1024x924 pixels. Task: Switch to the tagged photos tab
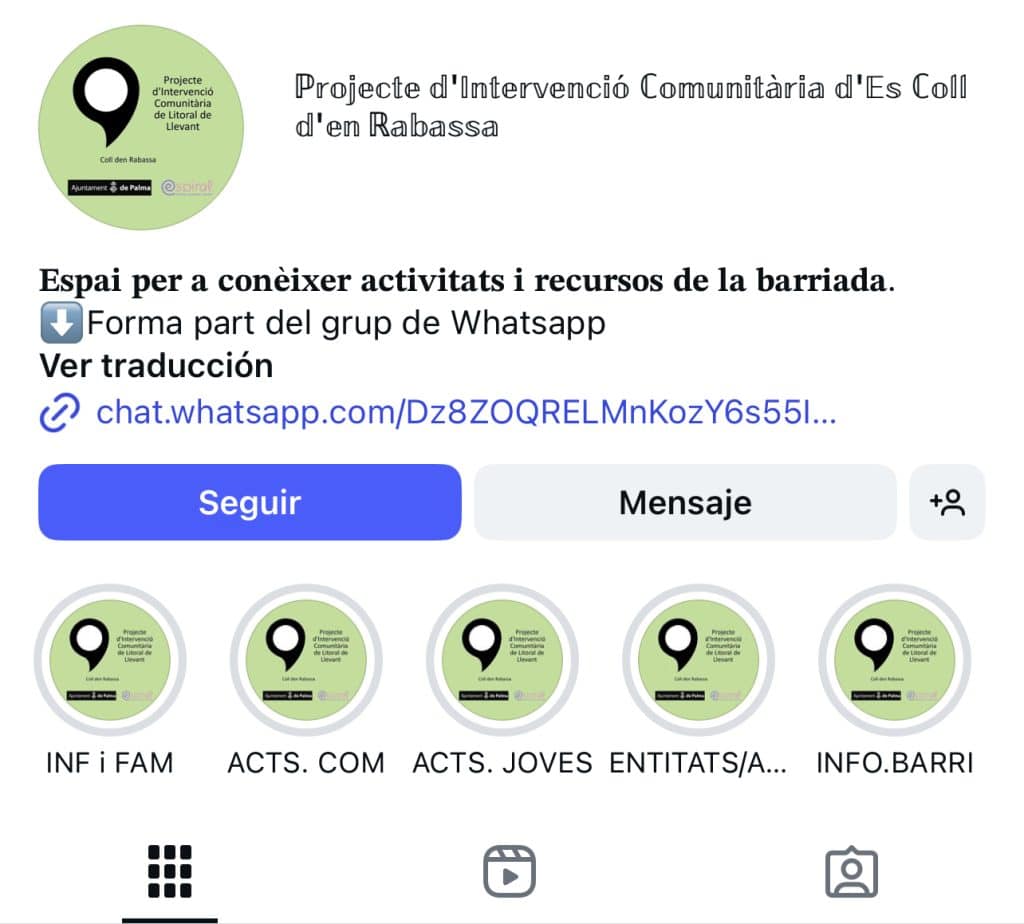click(x=851, y=872)
